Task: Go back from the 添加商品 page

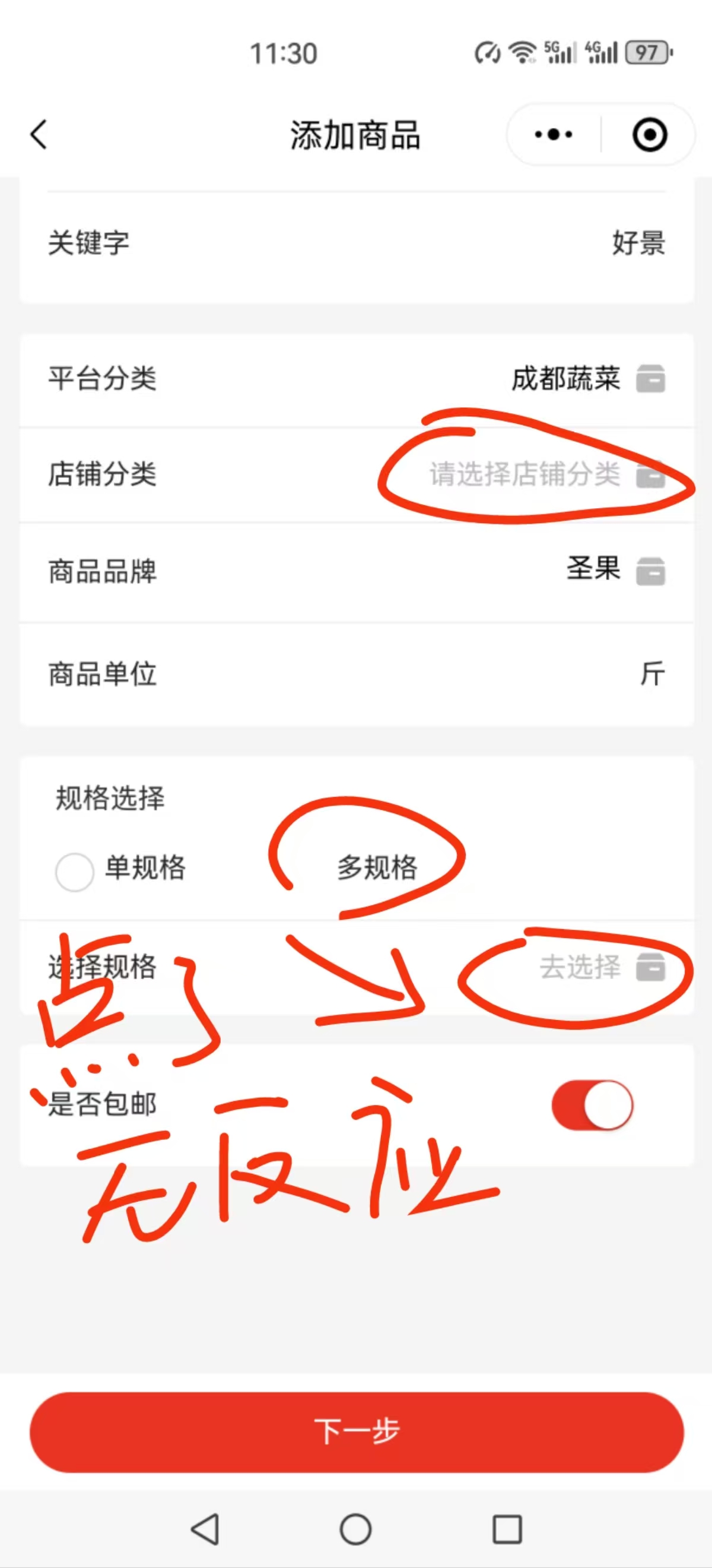Action: [39, 135]
